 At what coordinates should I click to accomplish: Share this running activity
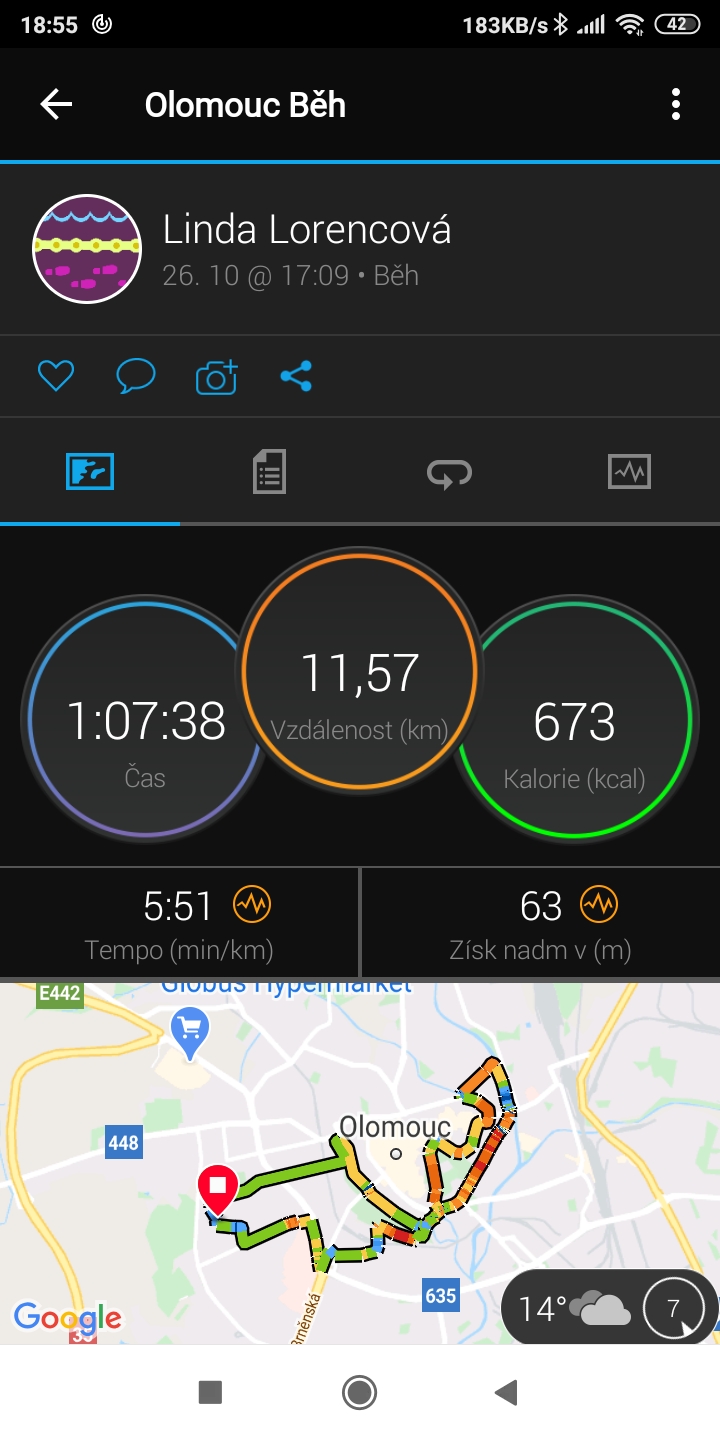tap(296, 376)
